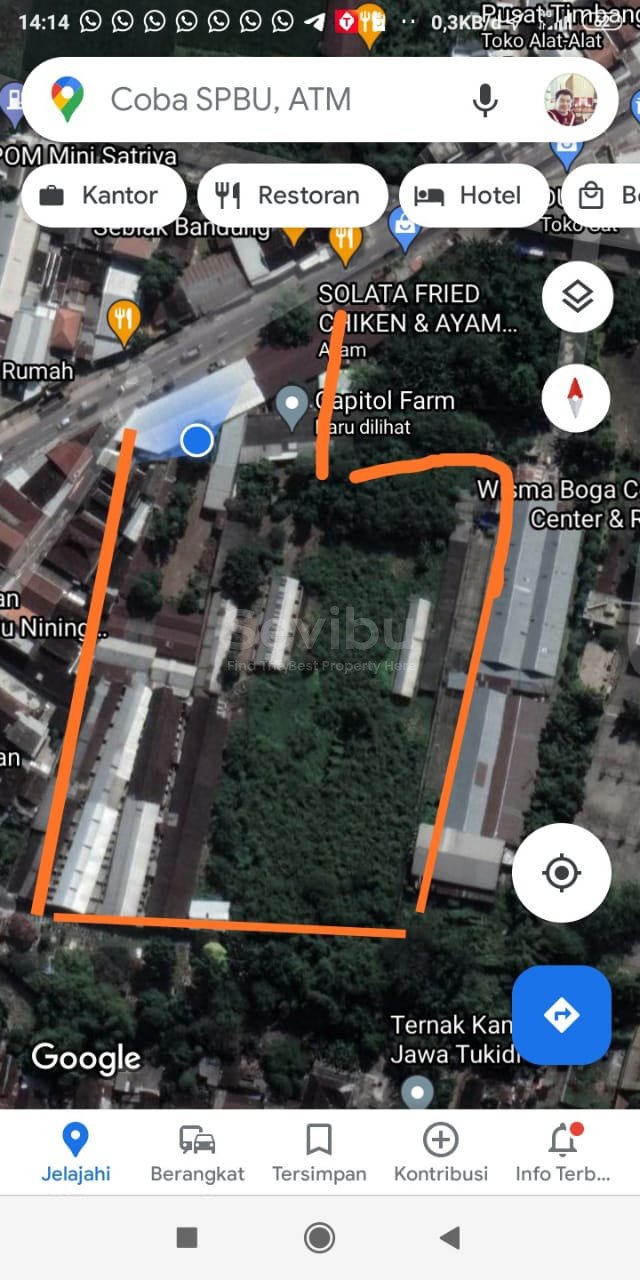Switch to the Kontribusi tab
This screenshot has width=640, height=1280.
click(x=441, y=1152)
